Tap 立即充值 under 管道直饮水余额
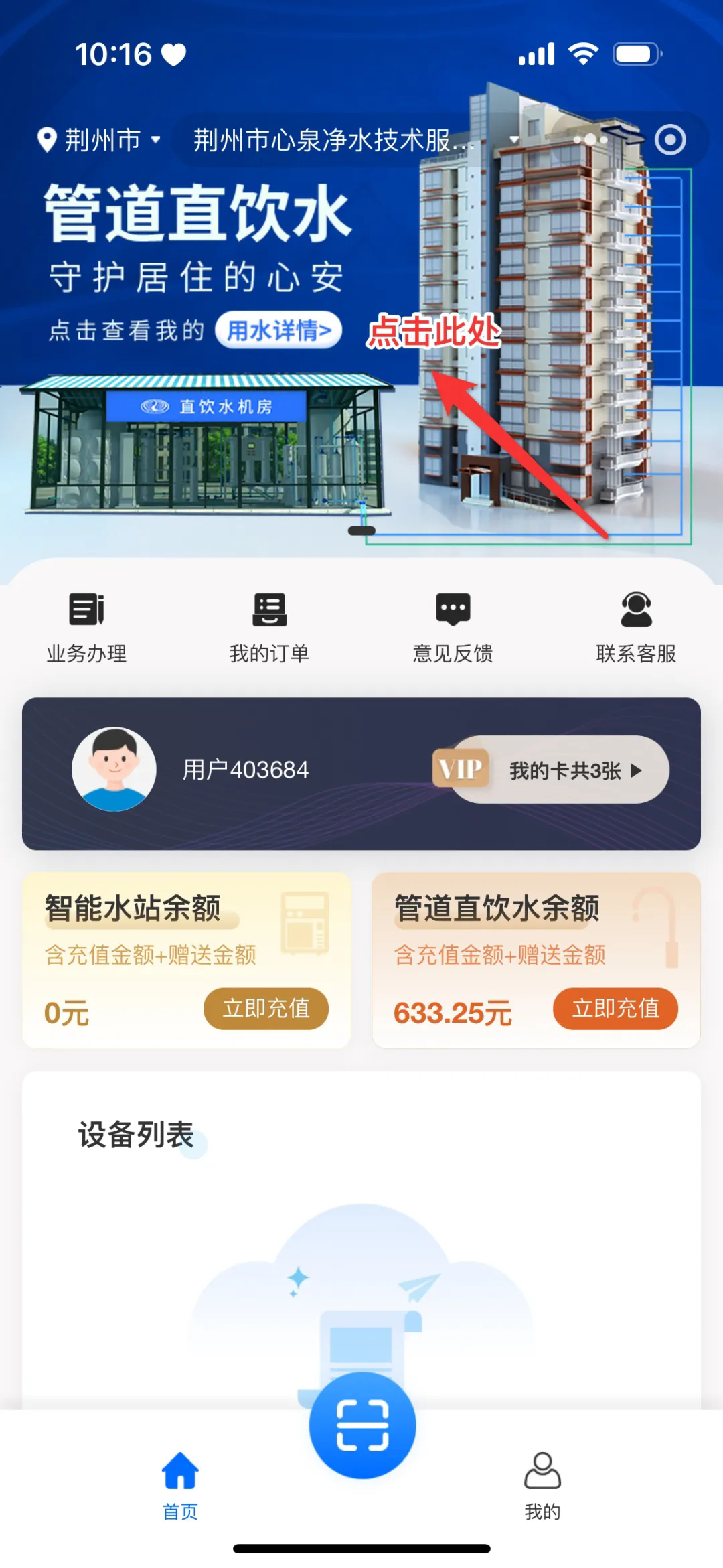The height and width of the screenshot is (1568, 723). click(615, 1008)
